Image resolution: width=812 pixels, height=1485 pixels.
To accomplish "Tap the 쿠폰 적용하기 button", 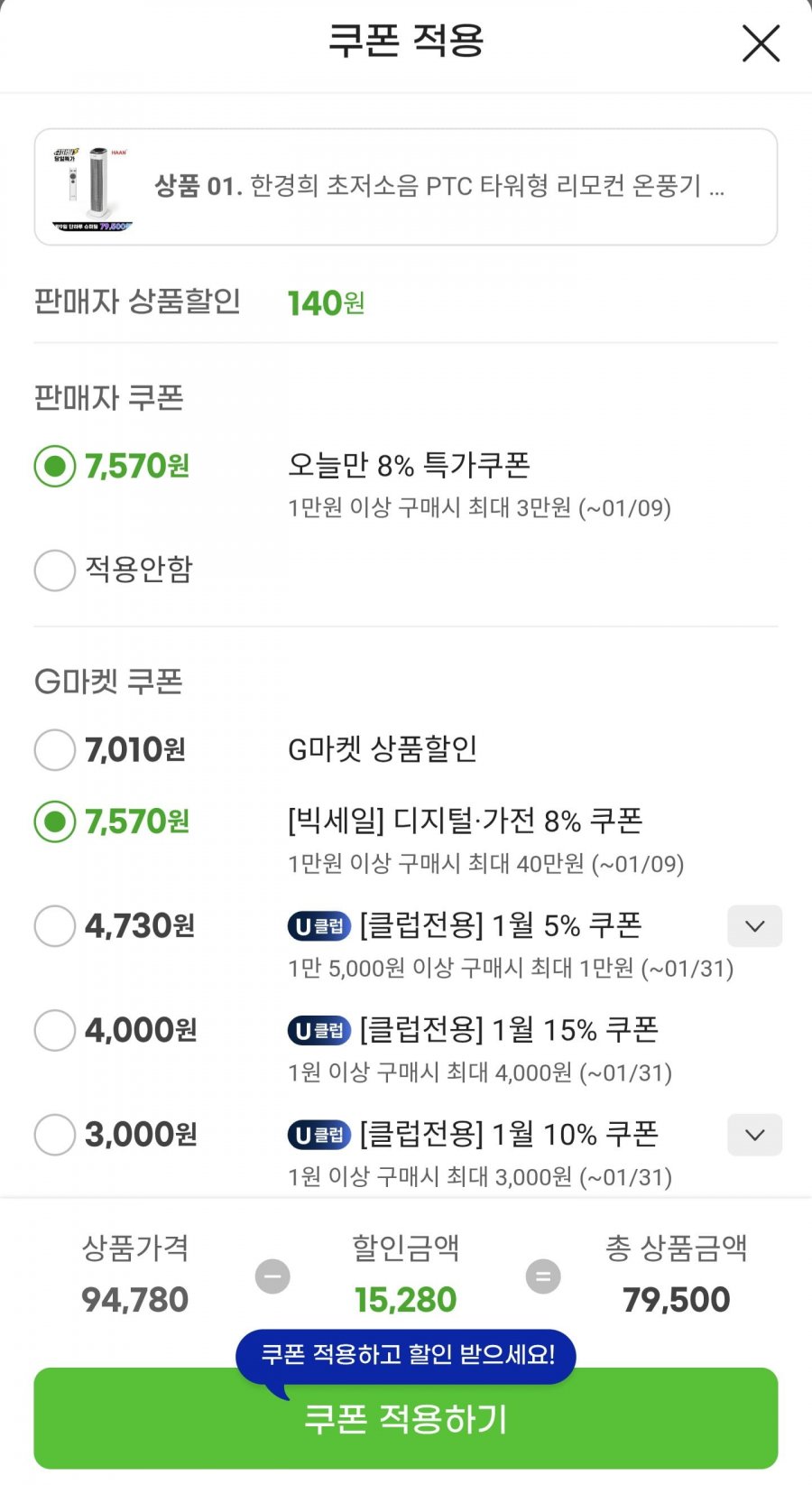I will (x=406, y=1420).
